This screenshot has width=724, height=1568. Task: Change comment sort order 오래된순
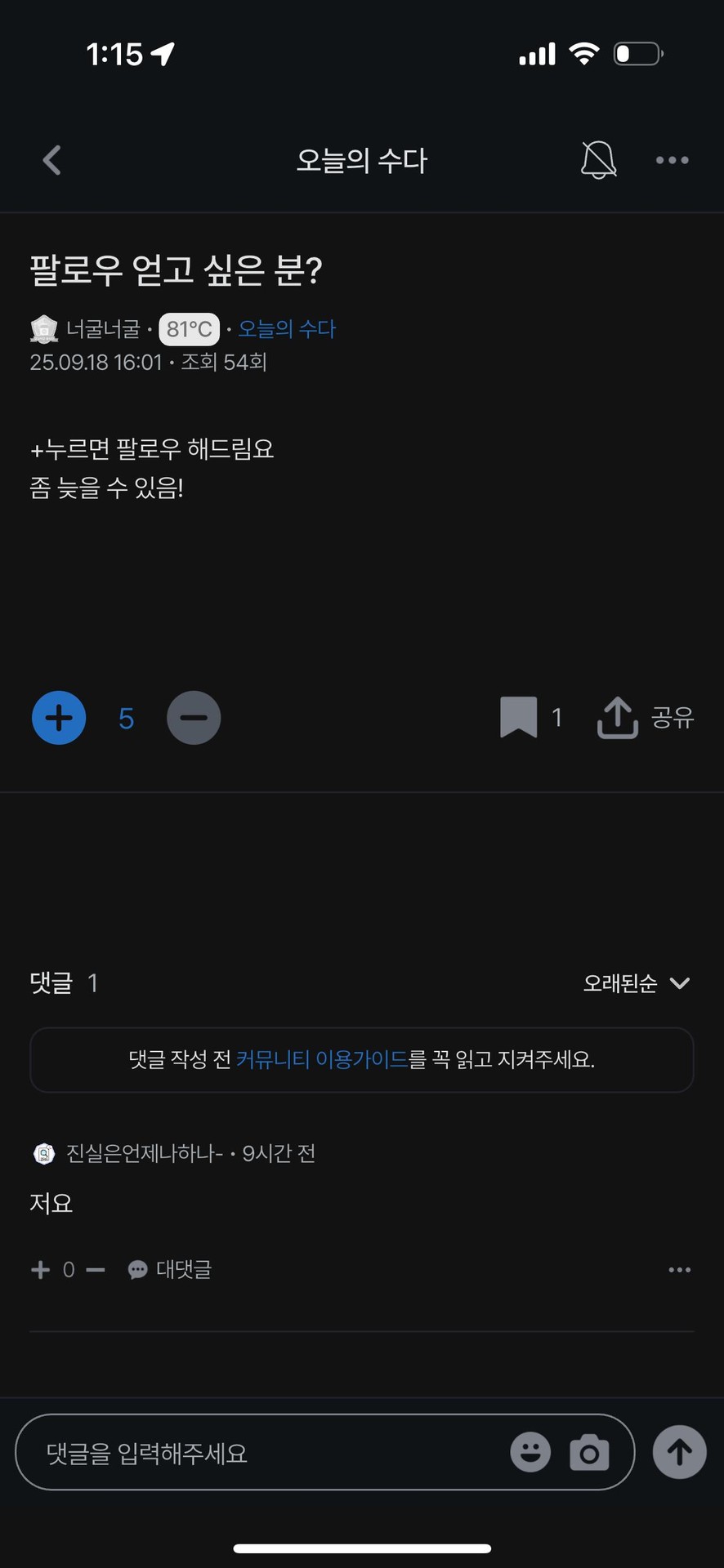[x=636, y=983]
